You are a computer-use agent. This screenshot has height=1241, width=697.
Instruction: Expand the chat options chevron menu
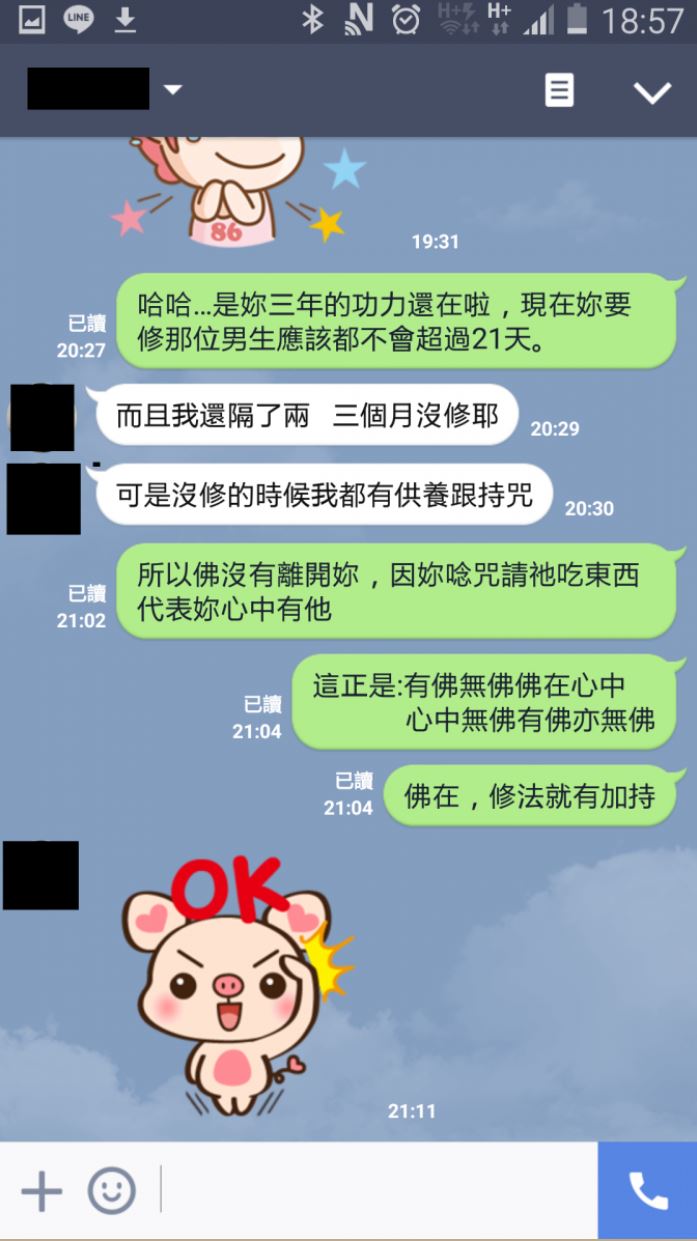pos(652,92)
